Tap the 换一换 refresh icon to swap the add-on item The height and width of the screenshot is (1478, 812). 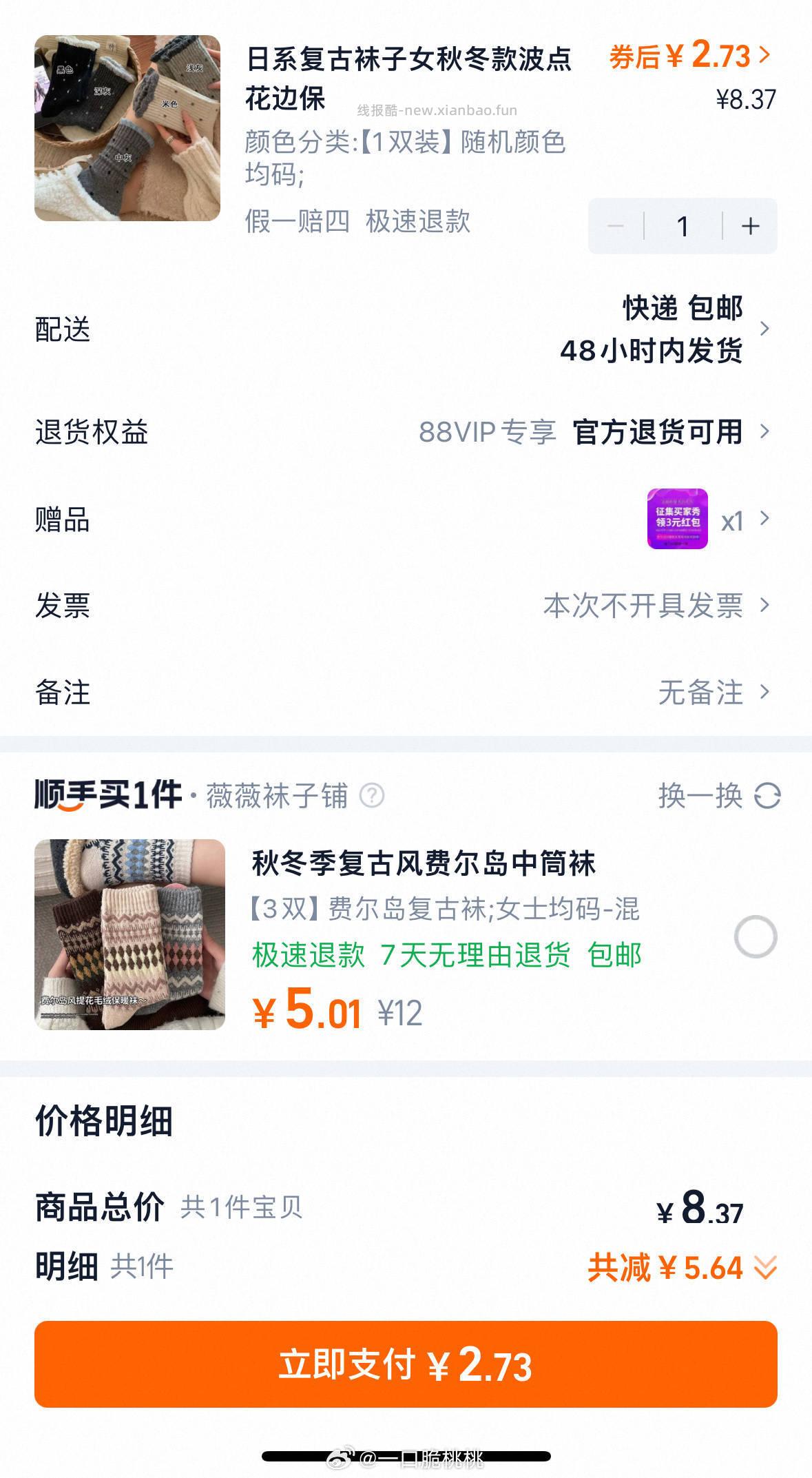767,794
